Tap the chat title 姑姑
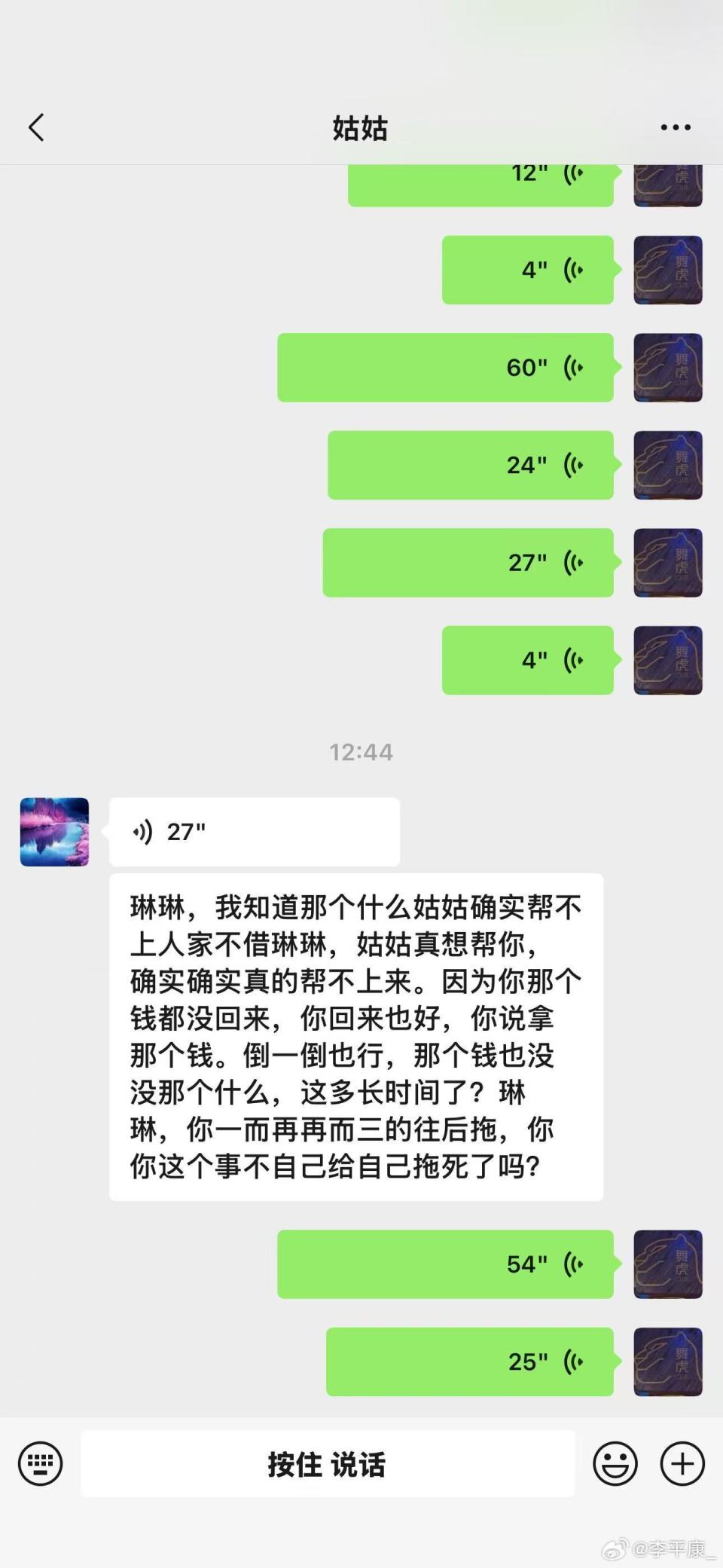The image size is (723, 1568). coord(361,128)
